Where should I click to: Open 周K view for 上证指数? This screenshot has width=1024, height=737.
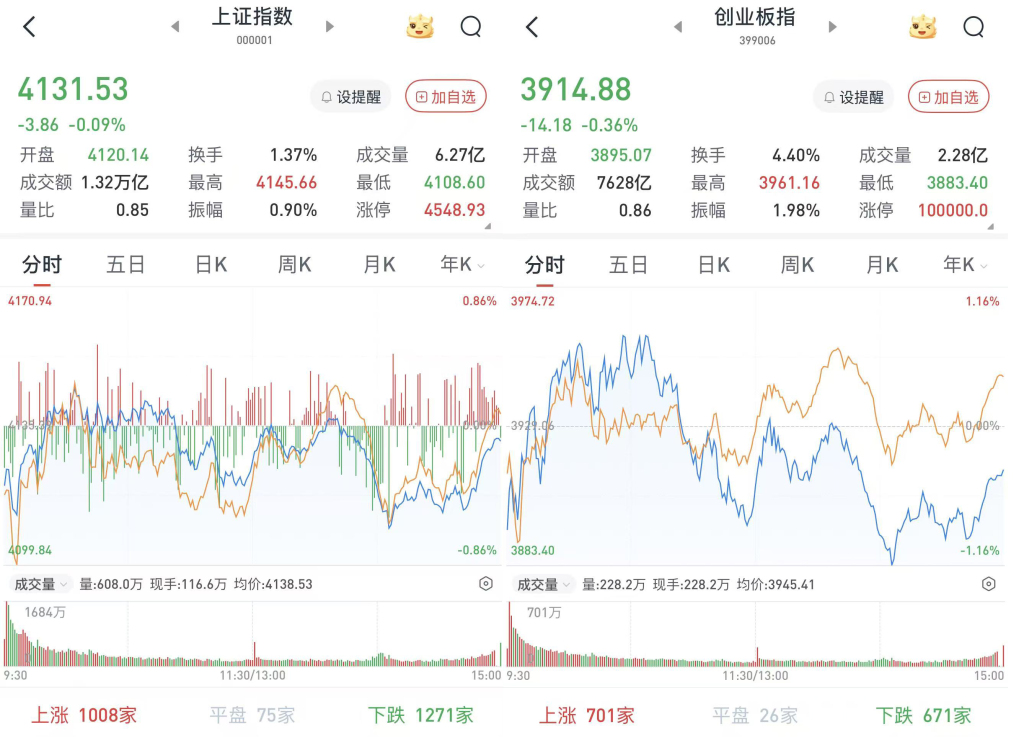tap(295, 264)
